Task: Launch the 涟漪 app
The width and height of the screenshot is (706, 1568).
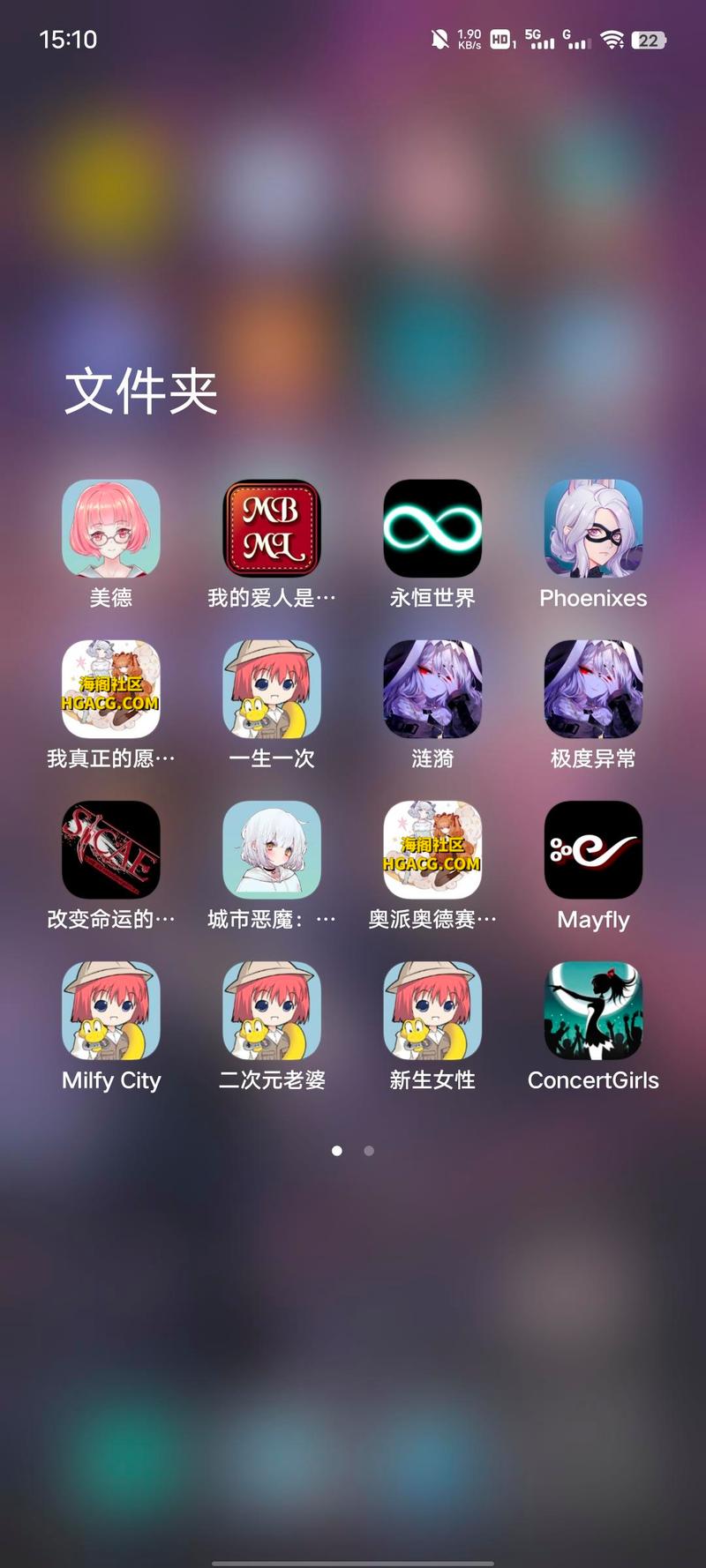Action: tap(432, 689)
